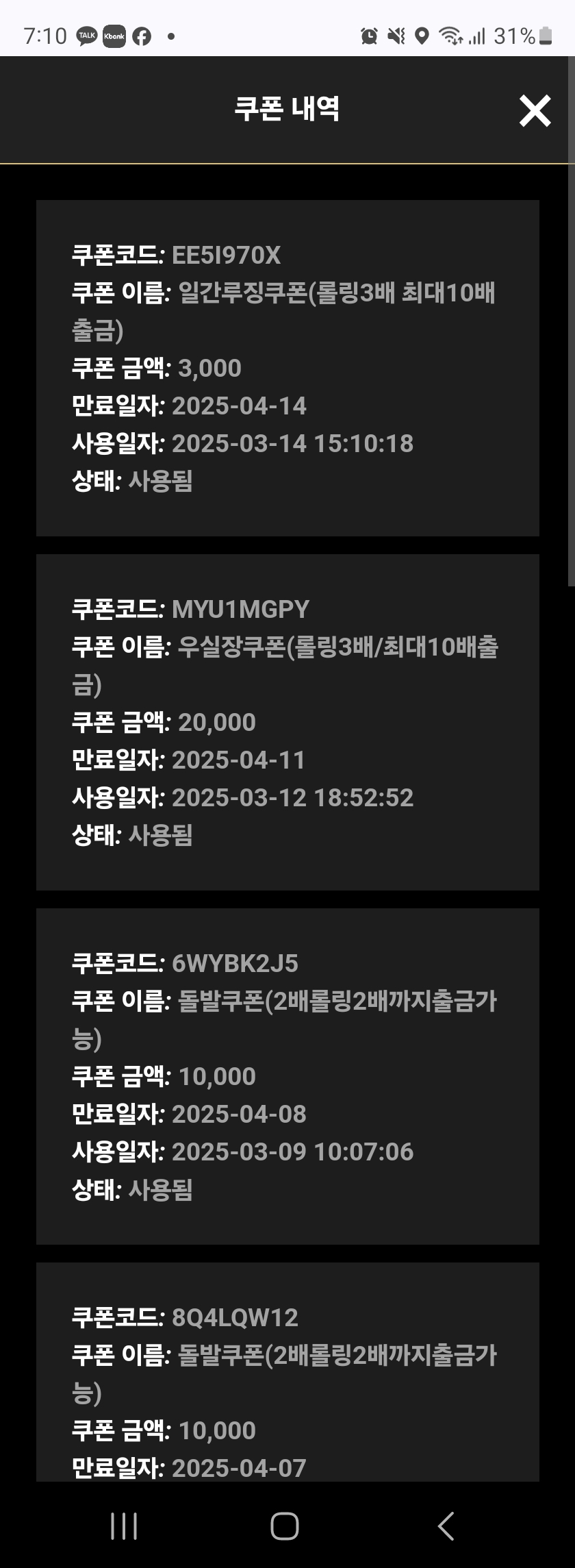
Task: Close the coupon history screen
Action: point(535,111)
